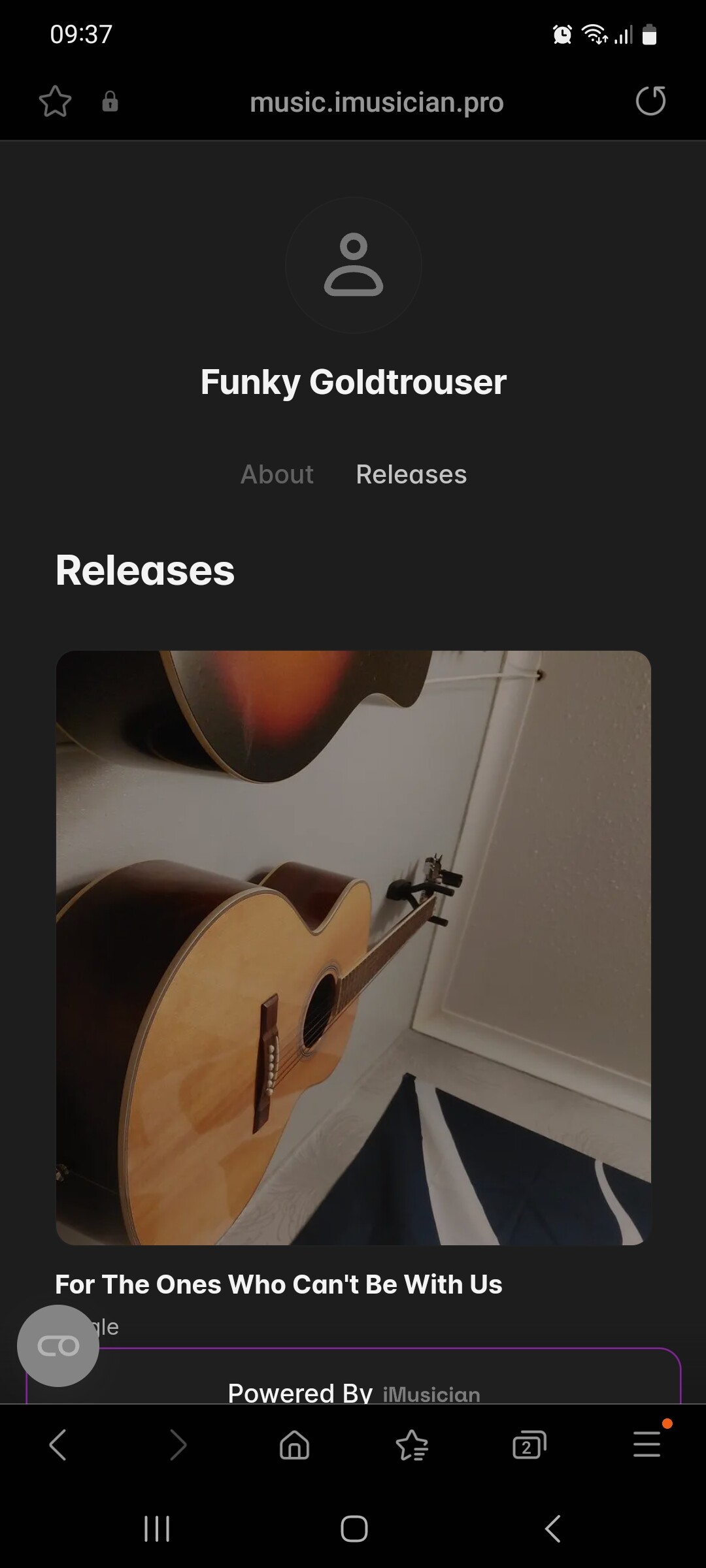Tap the system back button
The width and height of the screenshot is (706, 1568).
553,1529
